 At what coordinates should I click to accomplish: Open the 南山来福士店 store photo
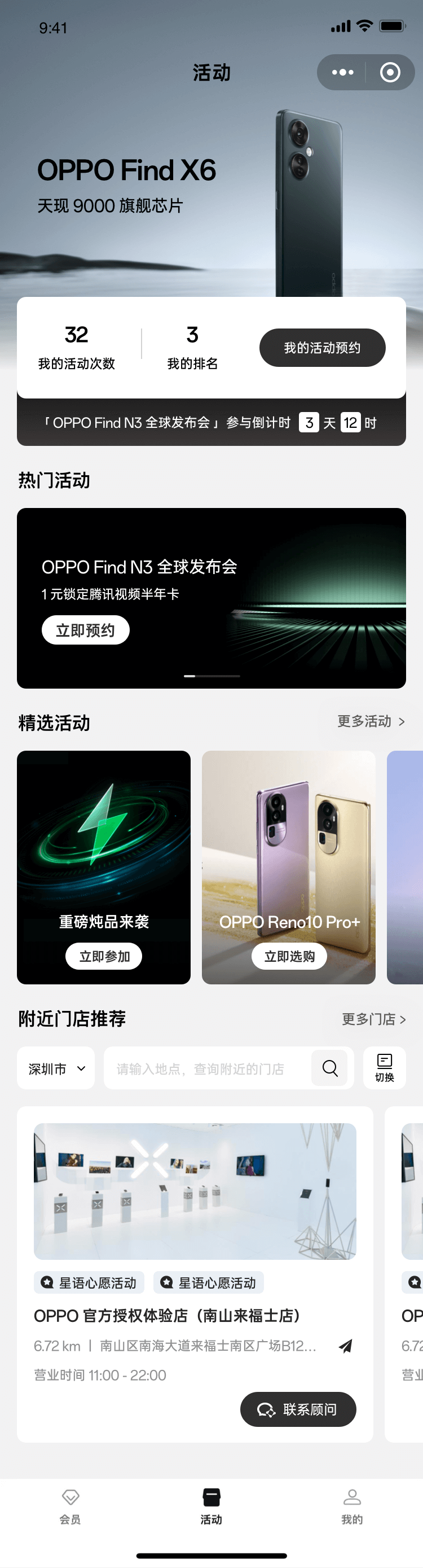(195, 1191)
